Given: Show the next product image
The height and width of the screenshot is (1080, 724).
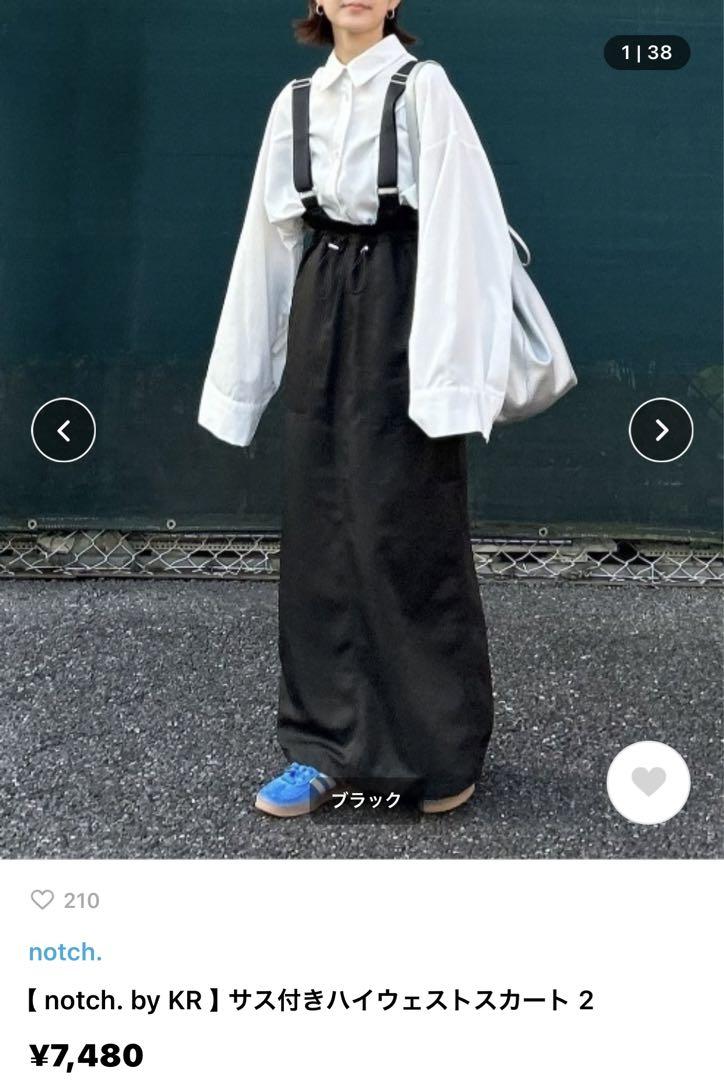Looking at the screenshot, I should click(660, 430).
